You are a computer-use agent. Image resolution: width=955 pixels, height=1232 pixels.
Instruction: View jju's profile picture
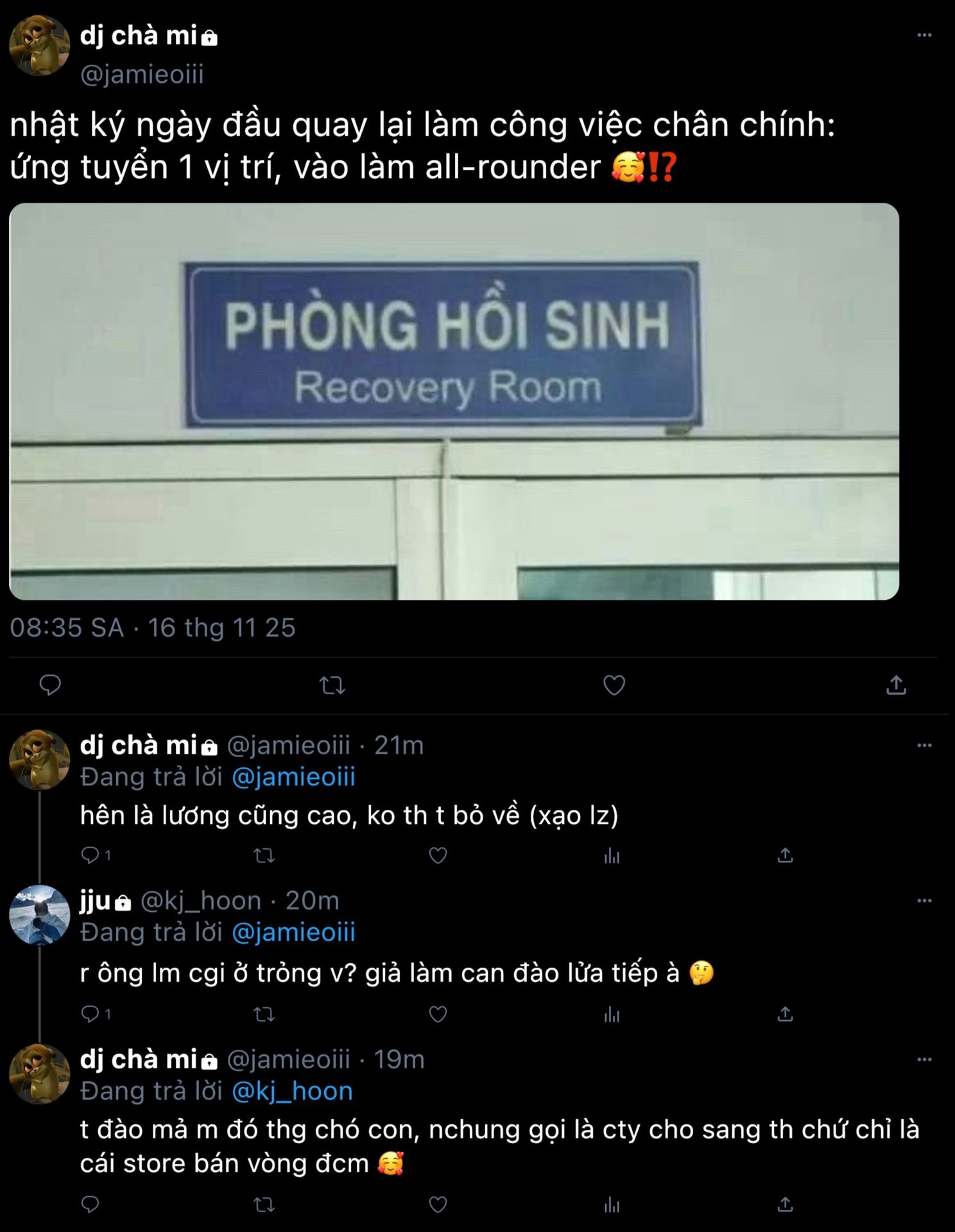[x=39, y=915]
